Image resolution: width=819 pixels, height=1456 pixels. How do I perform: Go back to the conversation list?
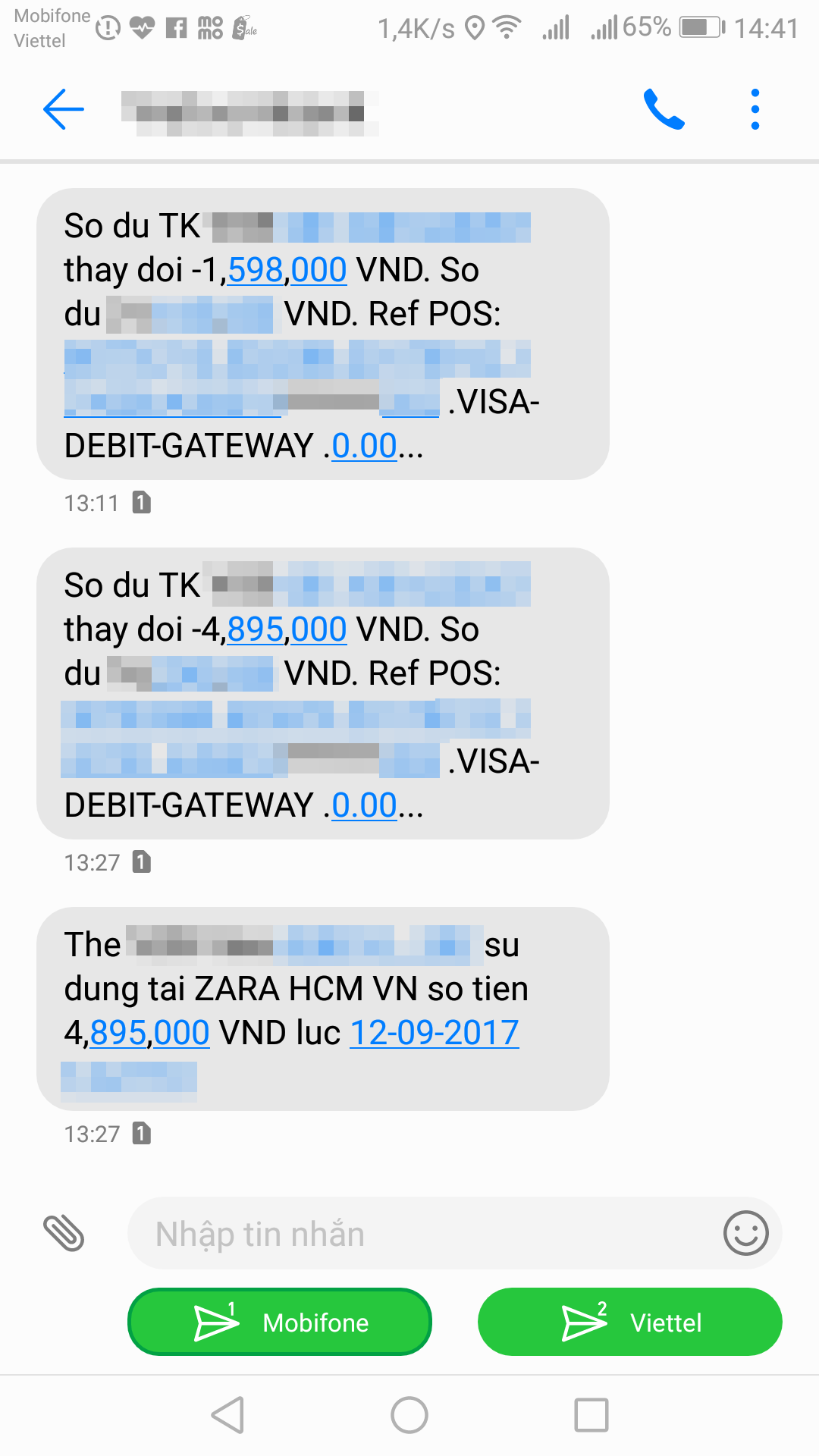[64, 110]
